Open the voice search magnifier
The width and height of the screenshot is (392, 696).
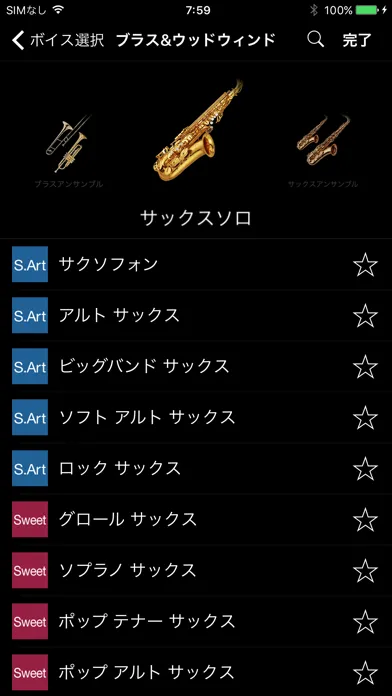click(x=315, y=40)
